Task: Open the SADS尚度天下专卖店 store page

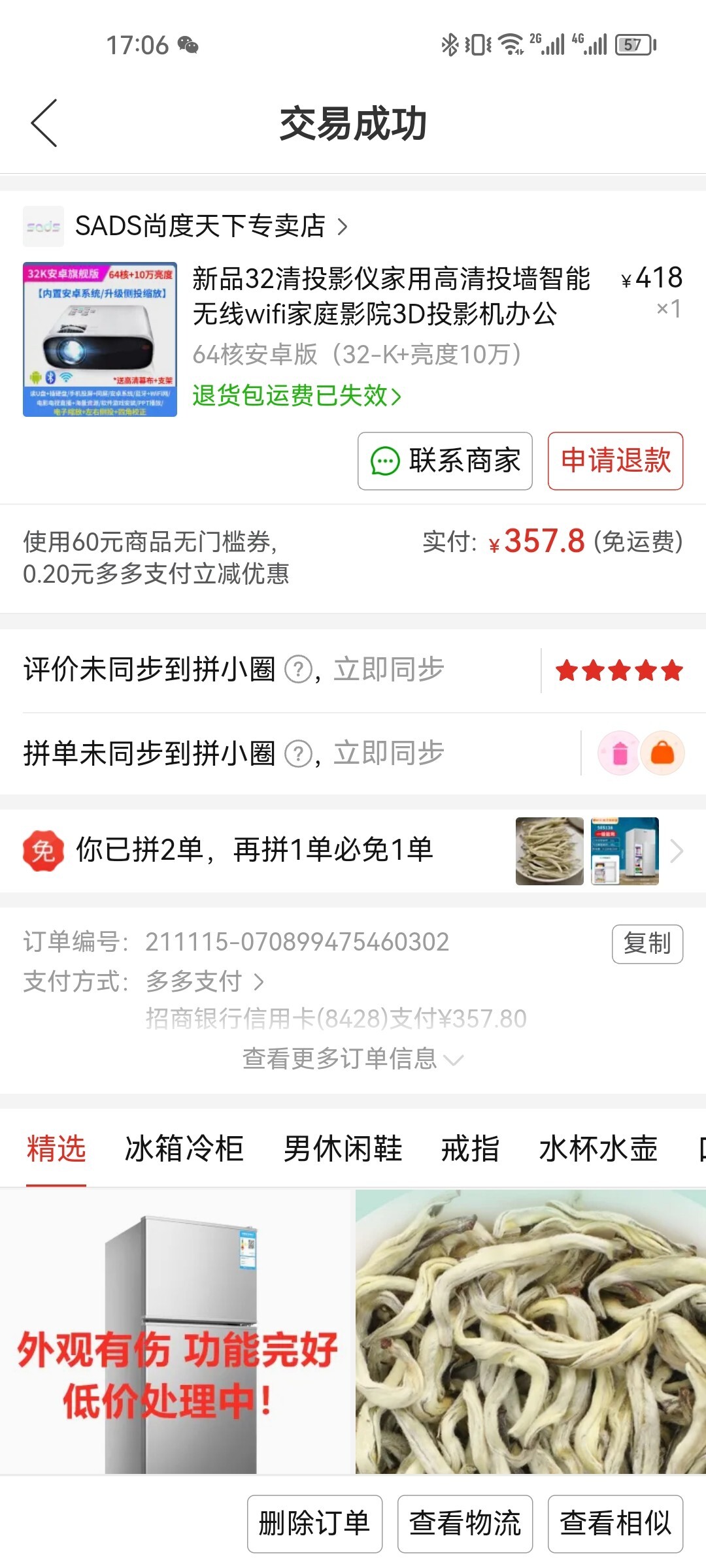Action: click(x=200, y=226)
